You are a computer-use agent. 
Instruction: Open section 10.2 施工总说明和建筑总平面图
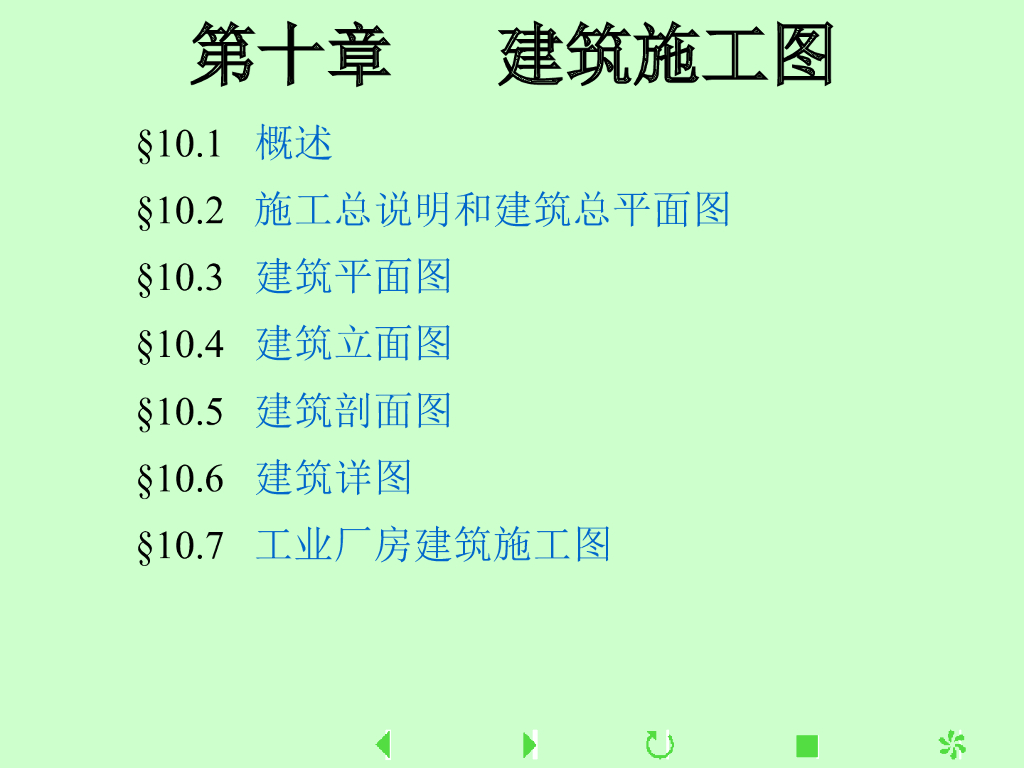(x=492, y=210)
